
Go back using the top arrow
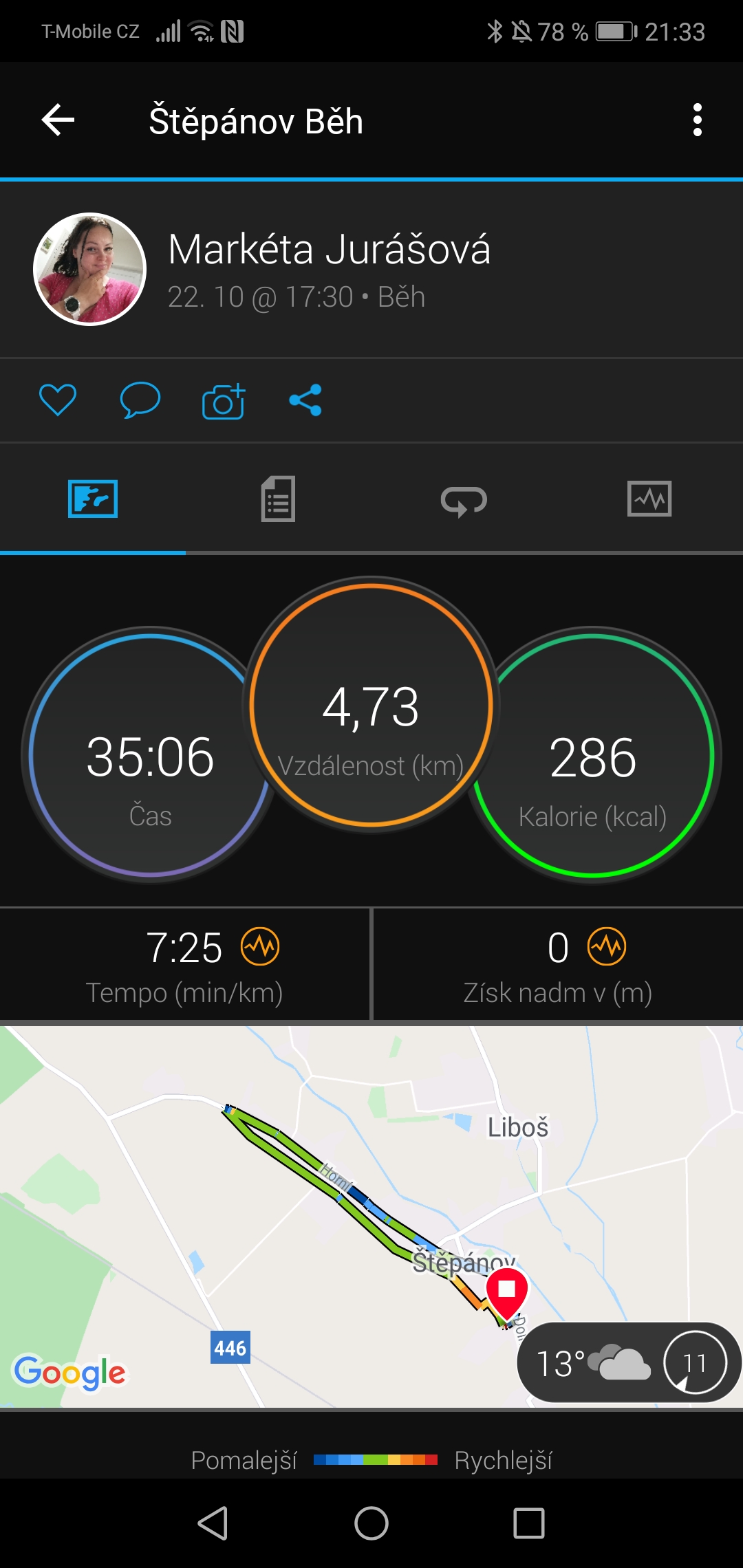[58, 120]
